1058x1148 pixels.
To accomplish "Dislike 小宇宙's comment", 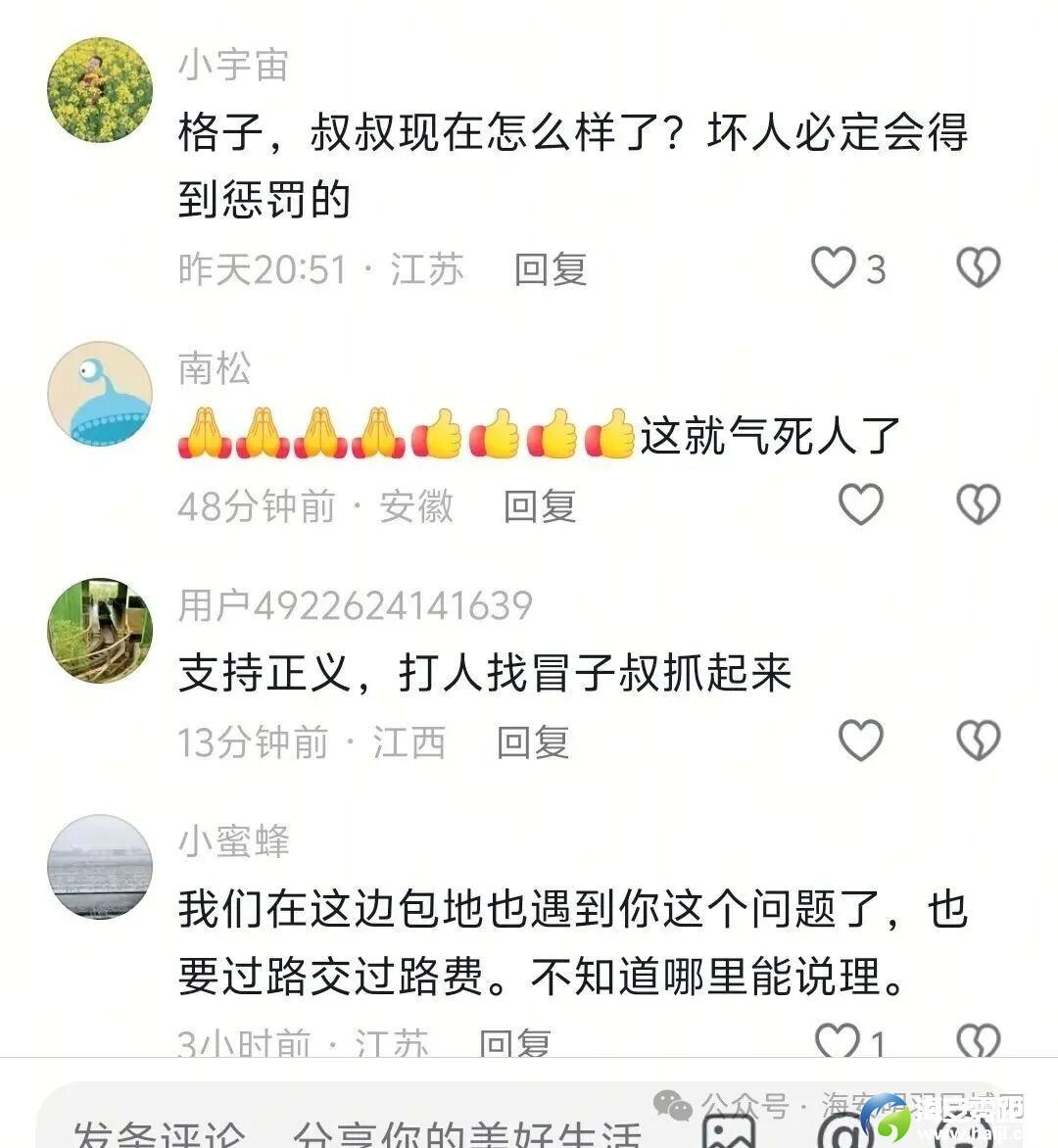I will [x=978, y=267].
